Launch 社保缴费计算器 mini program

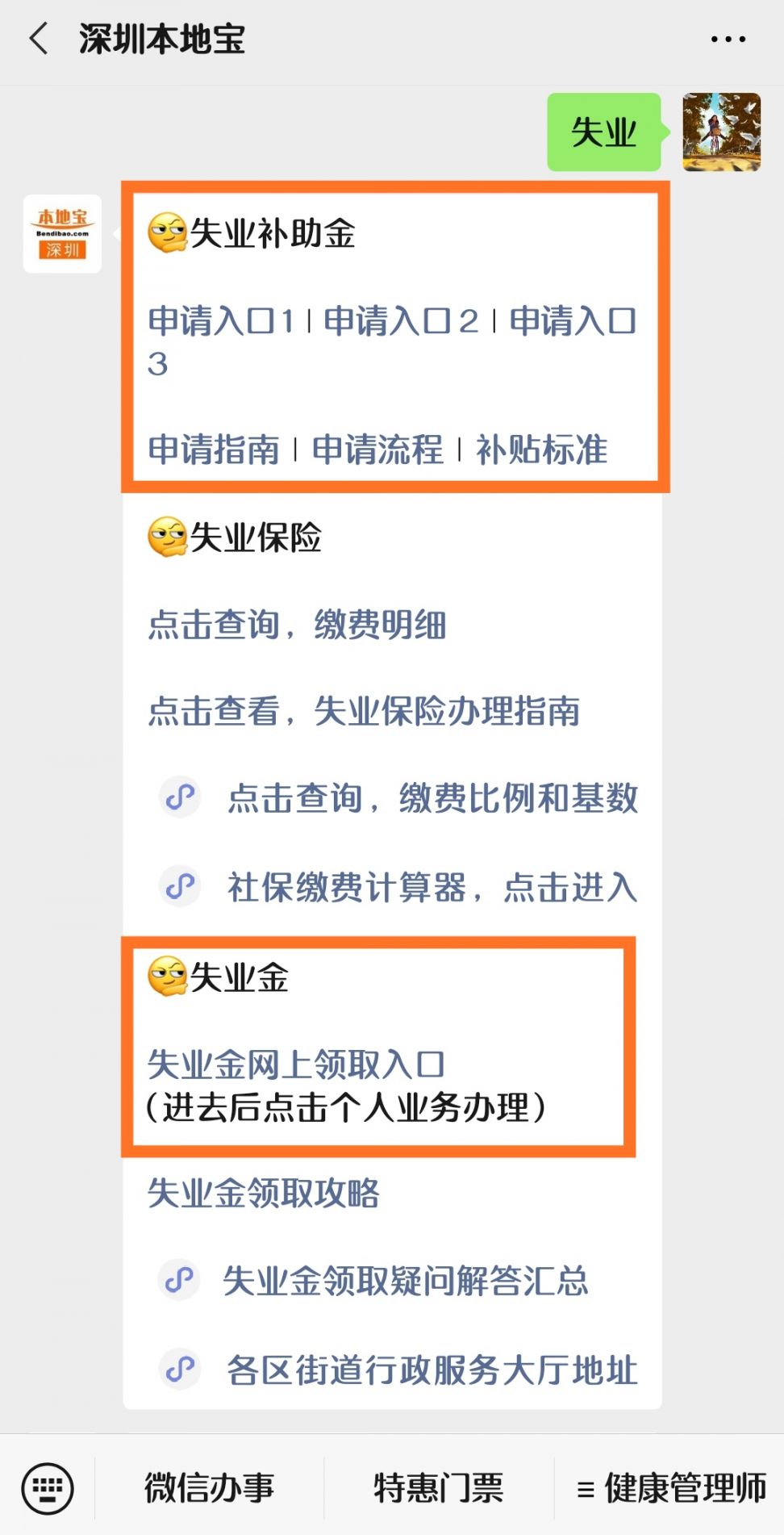click(x=432, y=887)
